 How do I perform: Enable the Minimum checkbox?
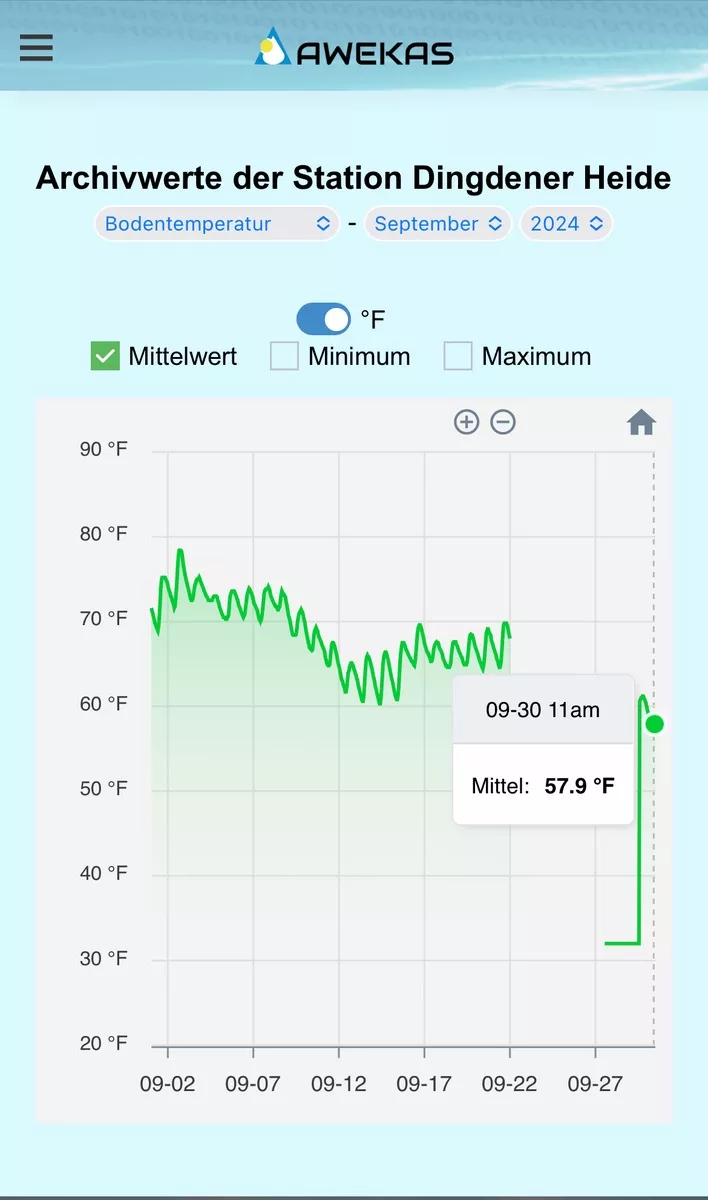284,356
